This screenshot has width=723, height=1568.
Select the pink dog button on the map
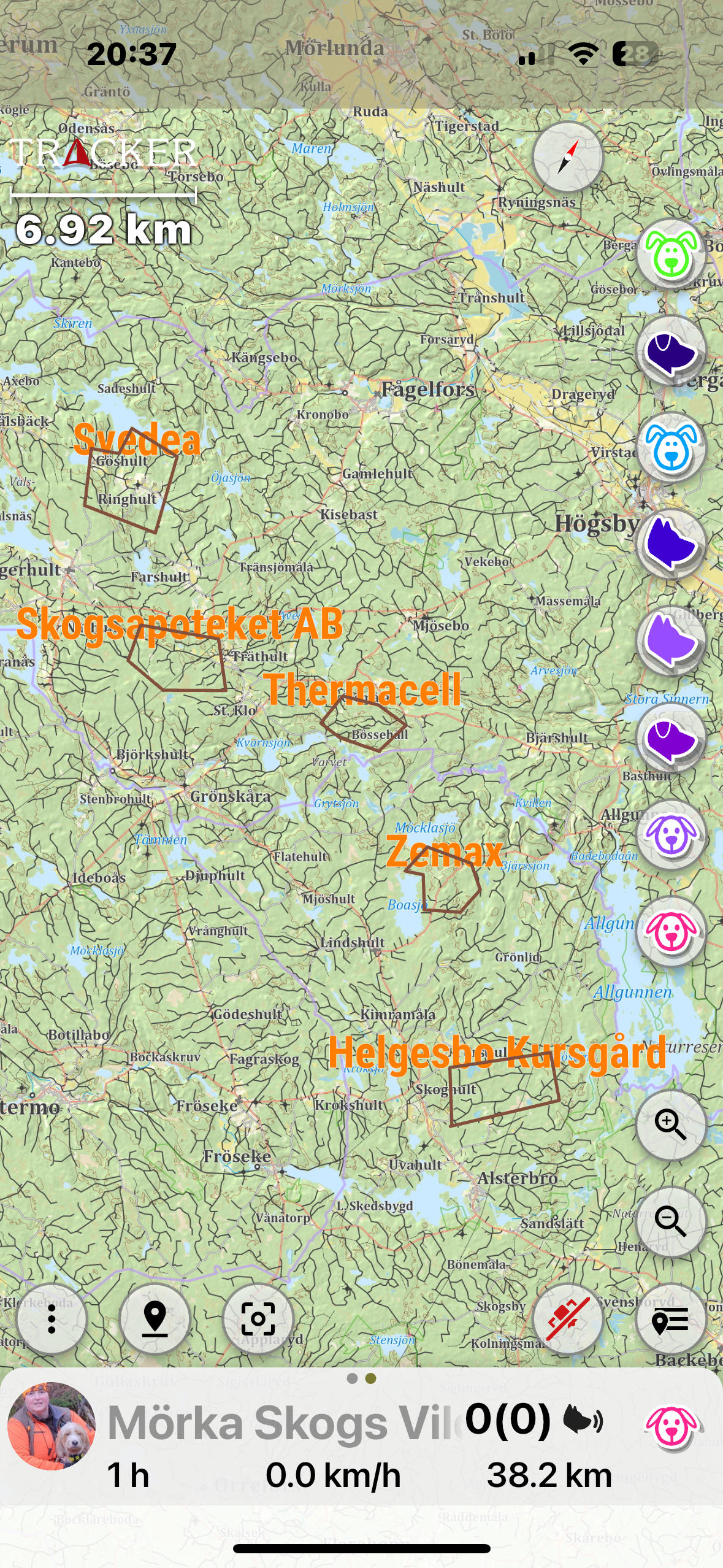coord(671,931)
